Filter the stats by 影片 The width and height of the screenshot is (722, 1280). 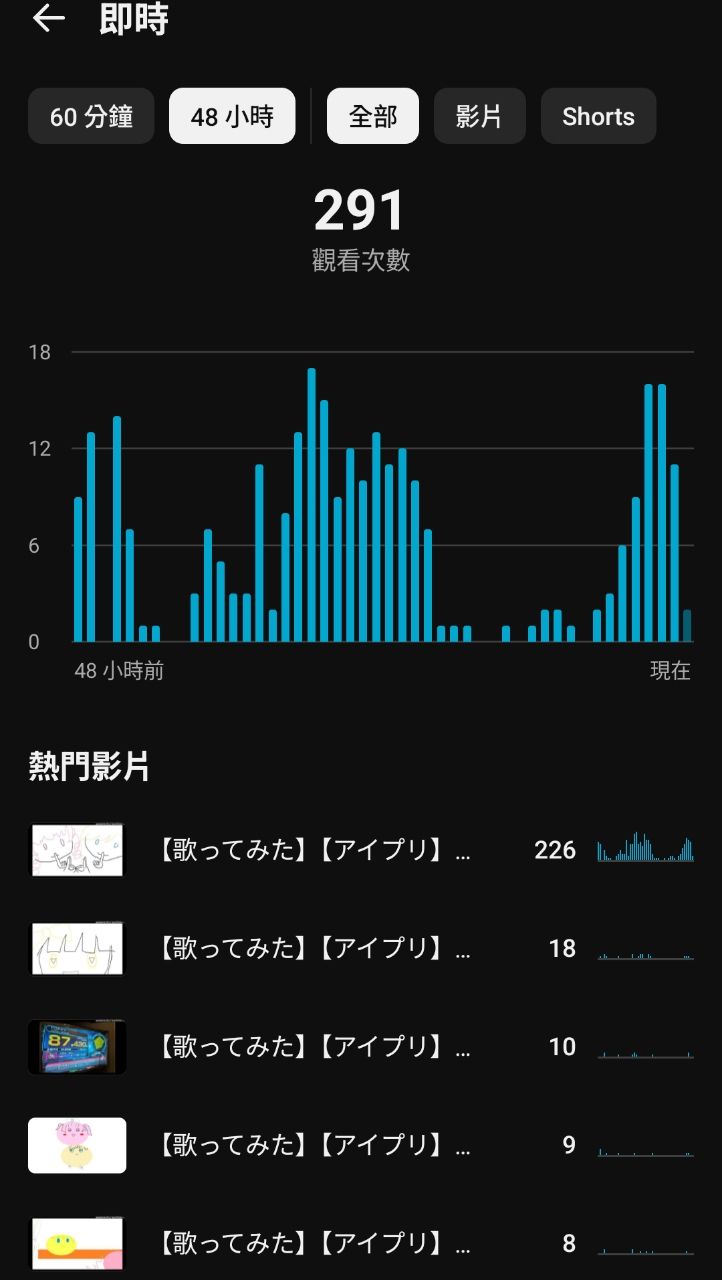[479, 116]
